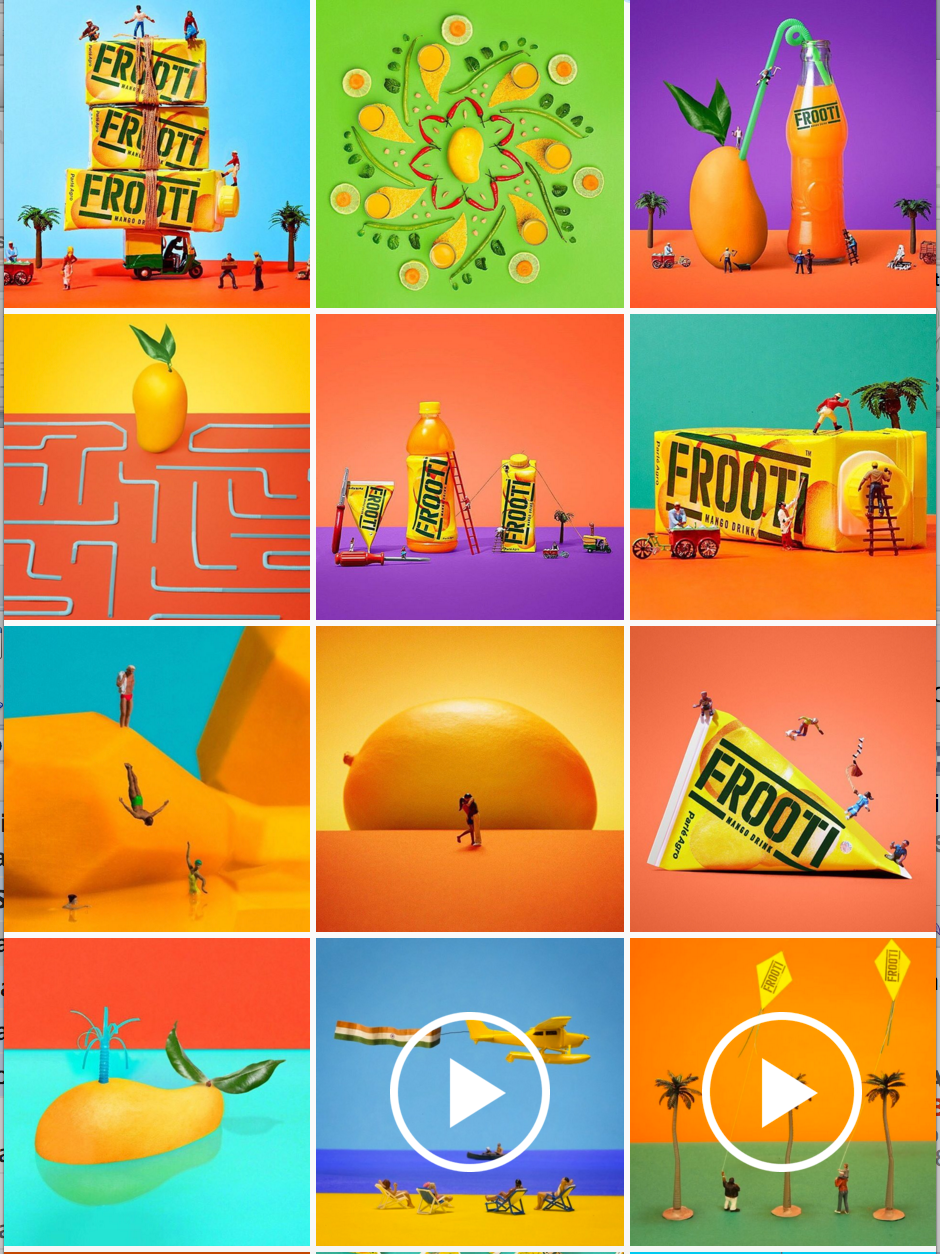This screenshot has height=1254, width=940.
Task: Open the mango and straw maze post
Action: coord(157,467)
